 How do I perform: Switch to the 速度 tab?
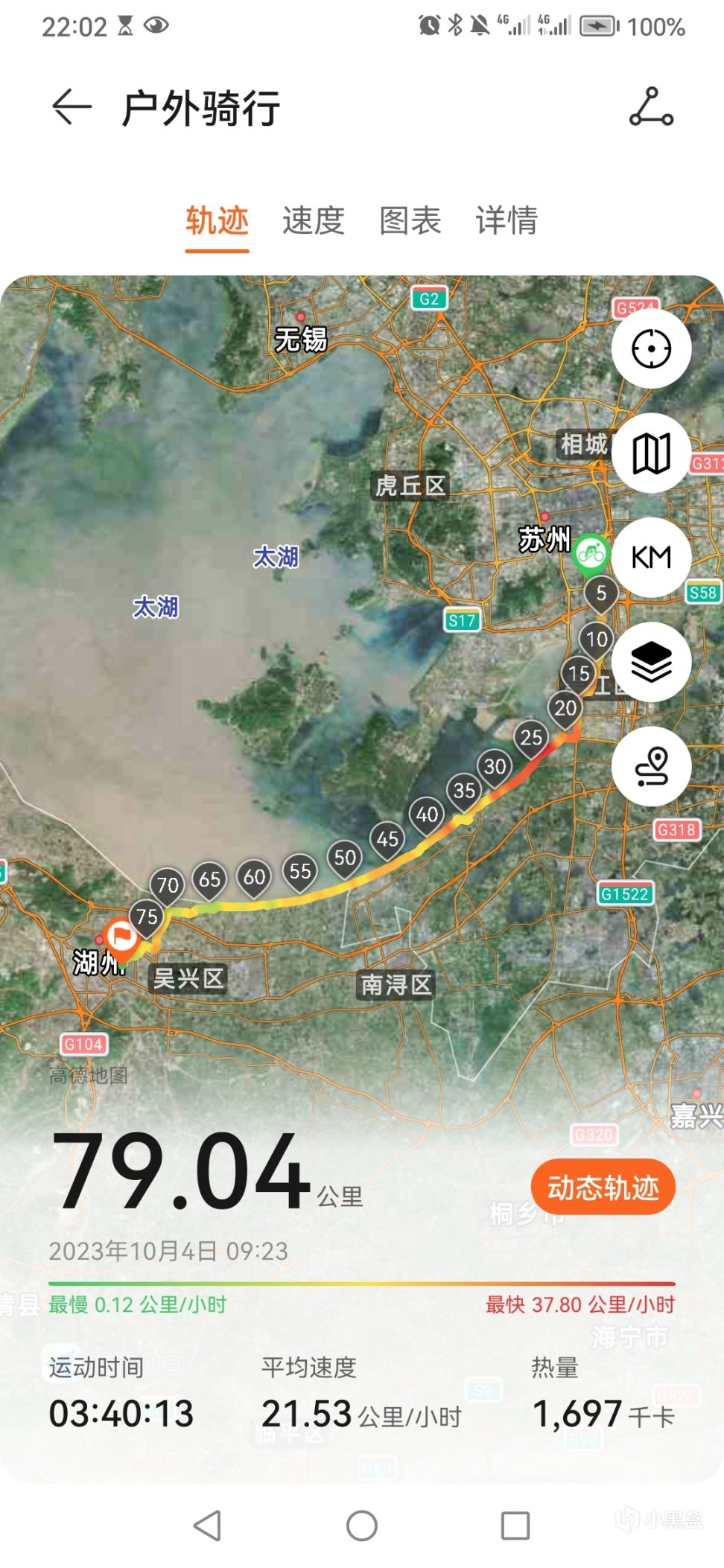pyautogui.click(x=314, y=221)
